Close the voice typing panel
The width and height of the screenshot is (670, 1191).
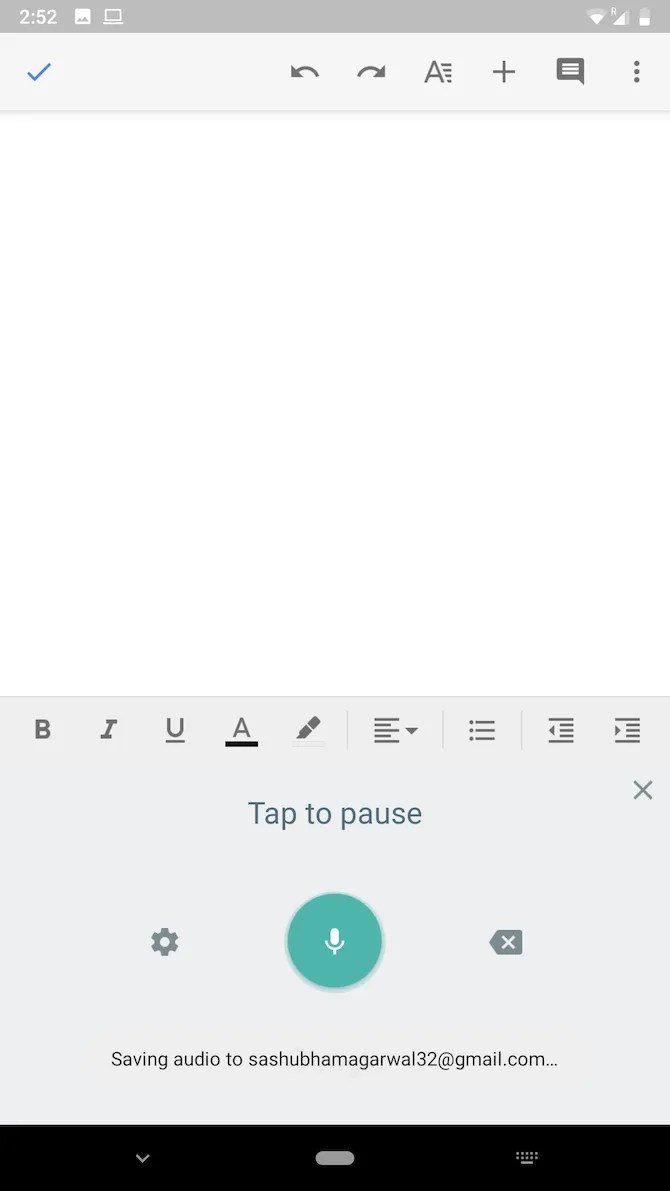[642, 790]
